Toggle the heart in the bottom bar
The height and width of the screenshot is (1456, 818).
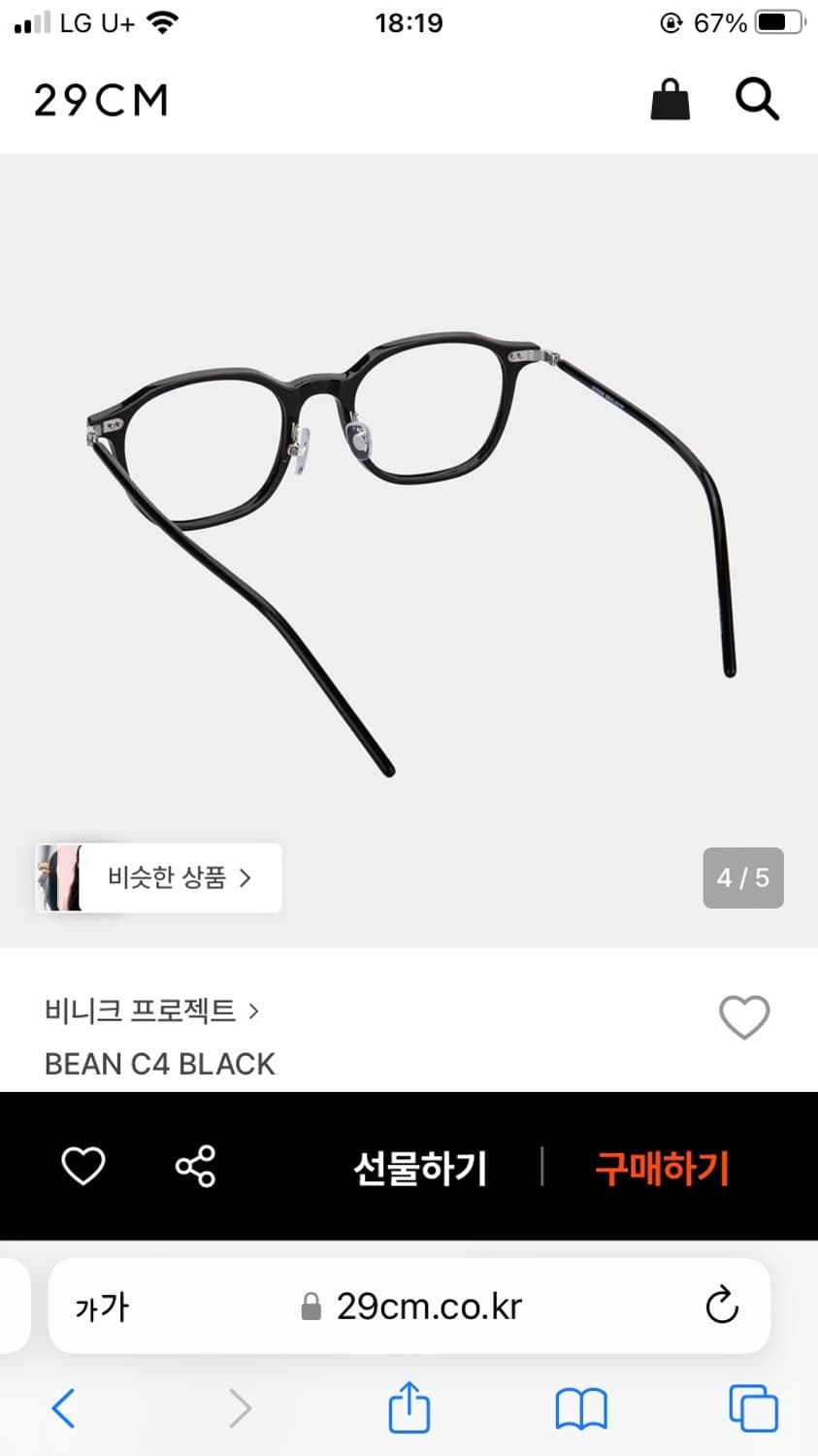[82, 1168]
